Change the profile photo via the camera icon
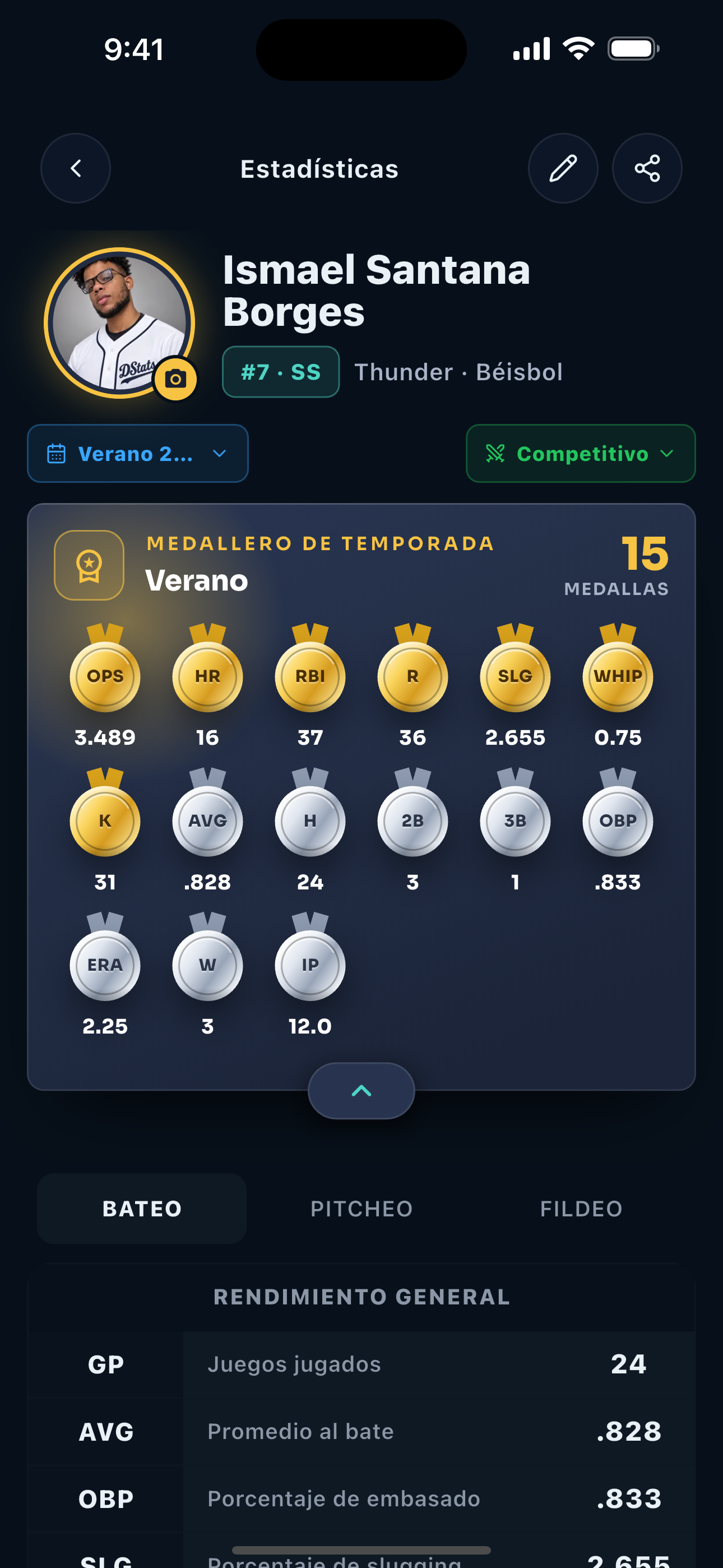Viewport: 723px width, 1568px height. point(175,379)
